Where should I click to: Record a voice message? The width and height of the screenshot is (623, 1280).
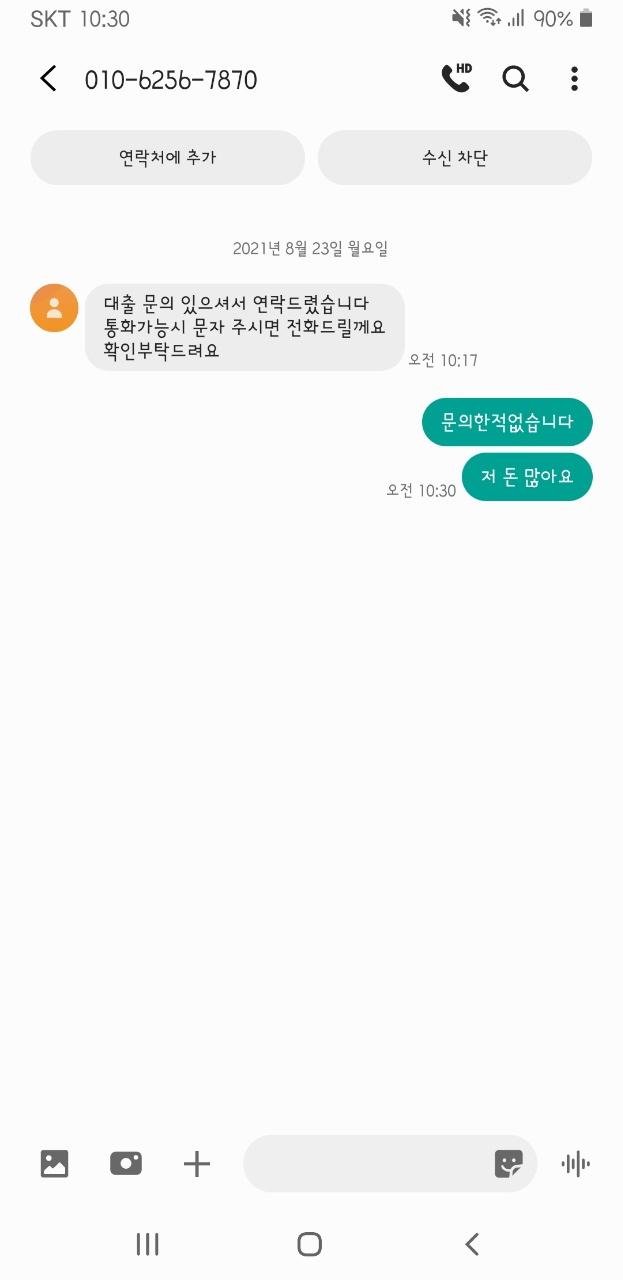click(575, 1163)
